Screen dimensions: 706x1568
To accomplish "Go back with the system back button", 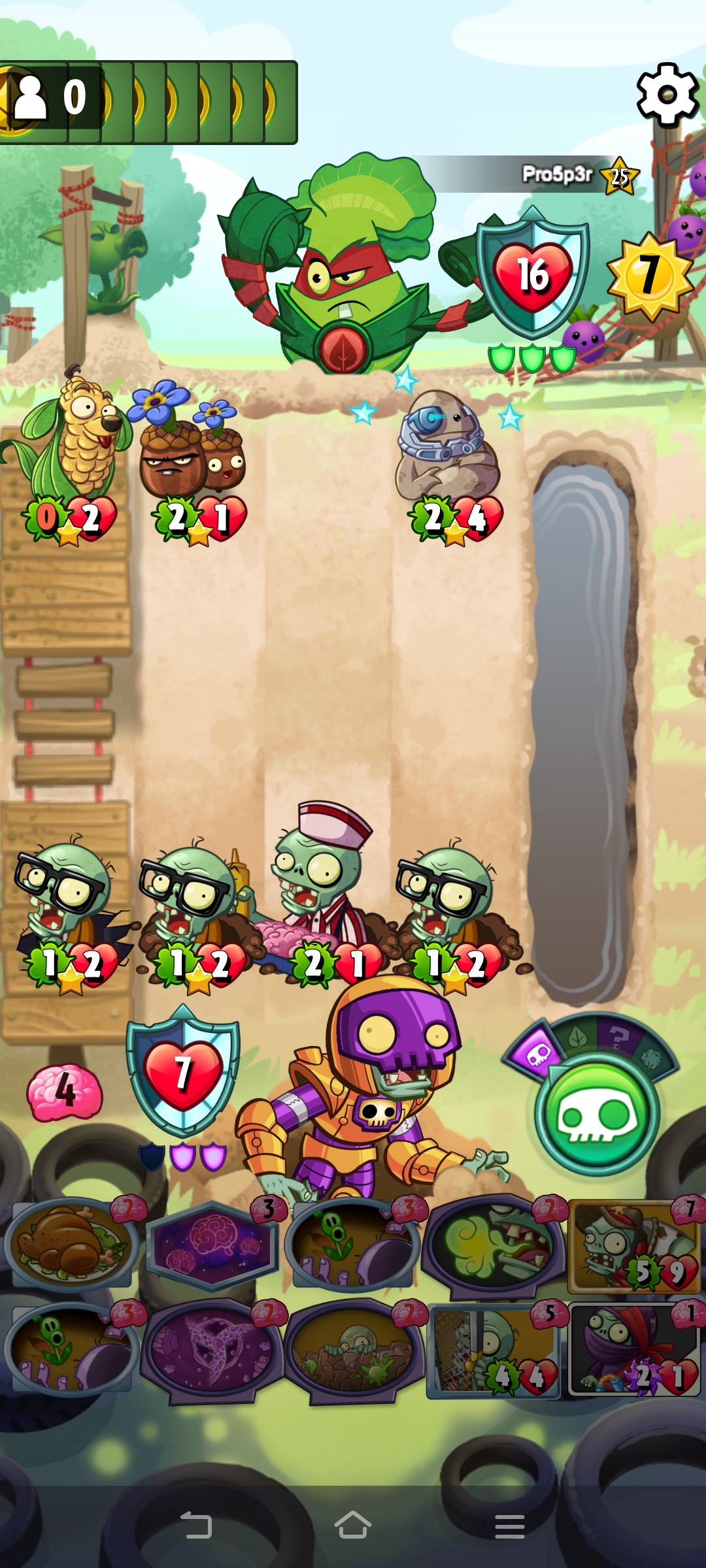I will (195, 1526).
